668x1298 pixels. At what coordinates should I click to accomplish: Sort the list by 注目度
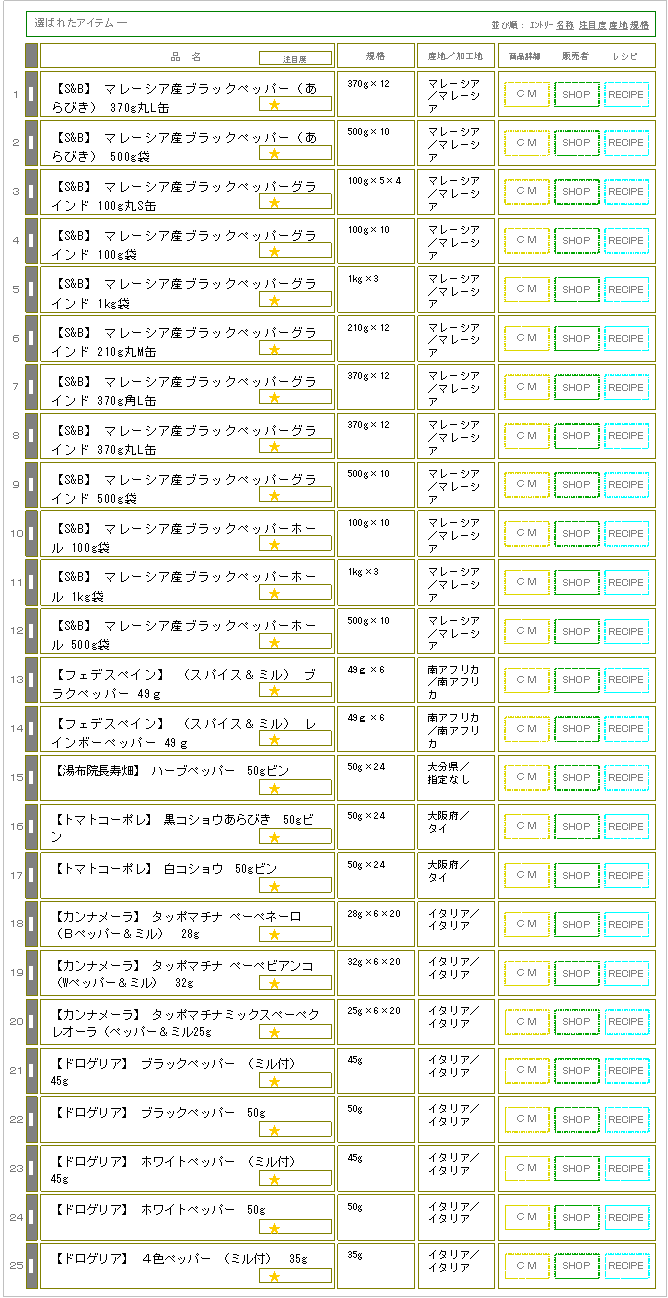coord(591,24)
